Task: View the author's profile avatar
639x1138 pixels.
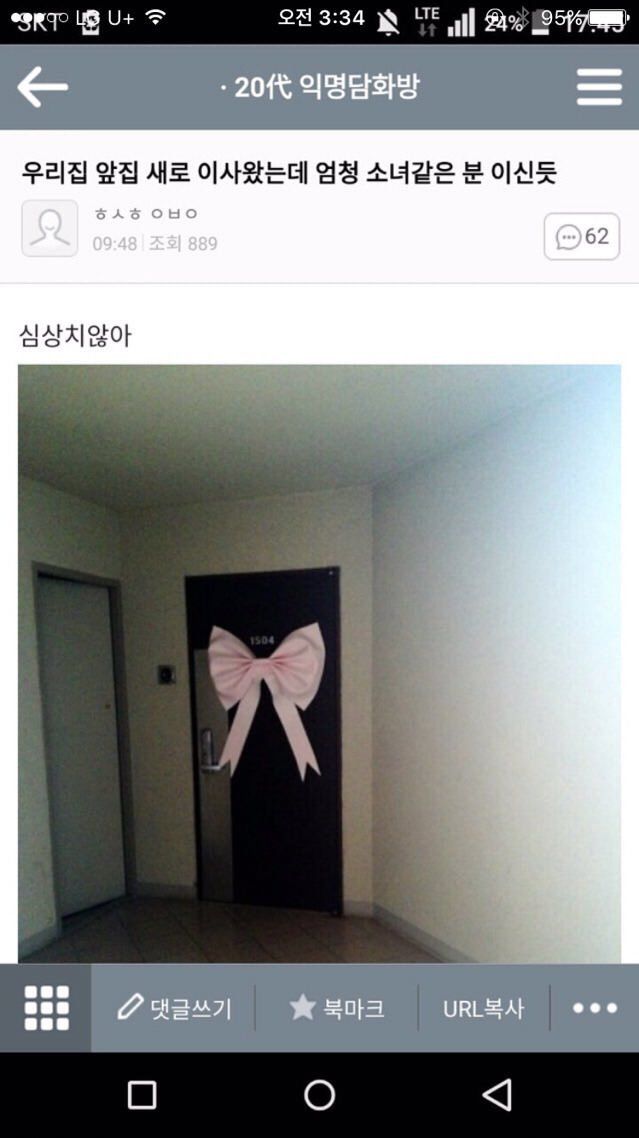Action: point(49,228)
